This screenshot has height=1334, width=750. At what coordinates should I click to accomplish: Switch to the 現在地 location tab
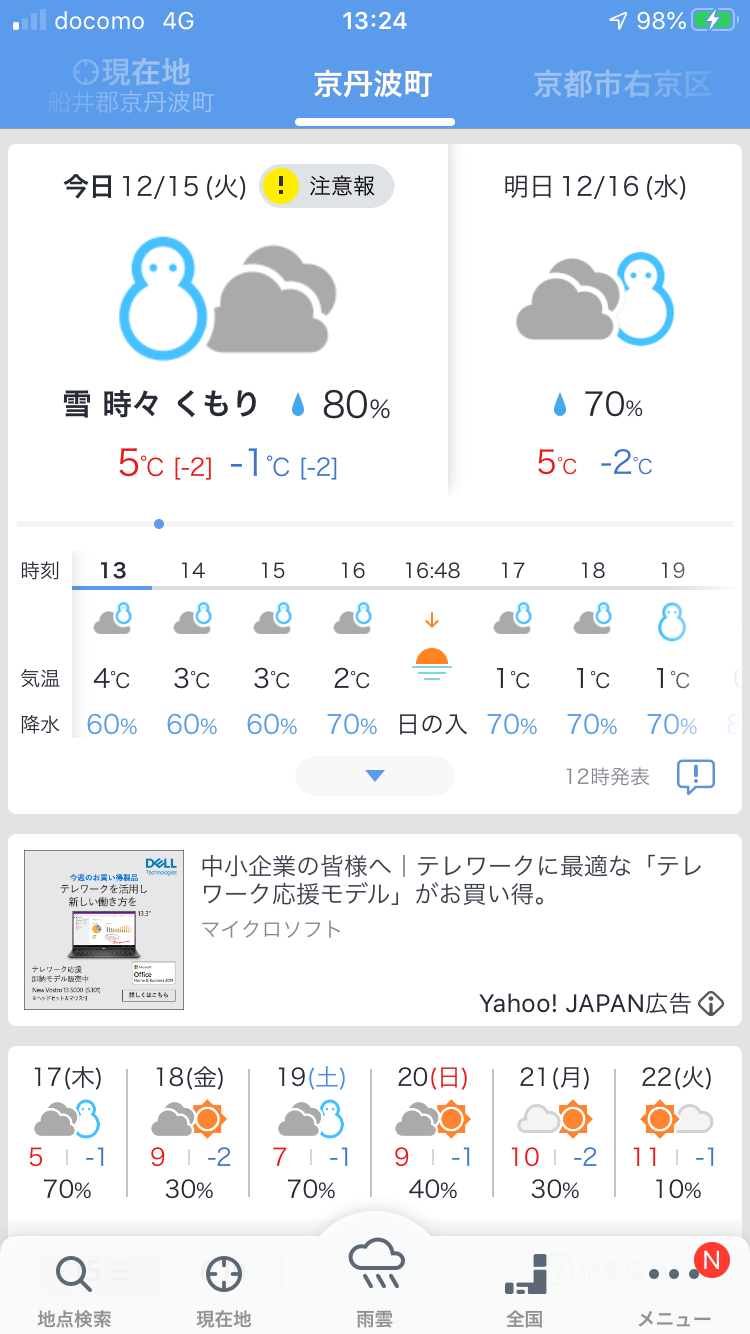(x=131, y=85)
